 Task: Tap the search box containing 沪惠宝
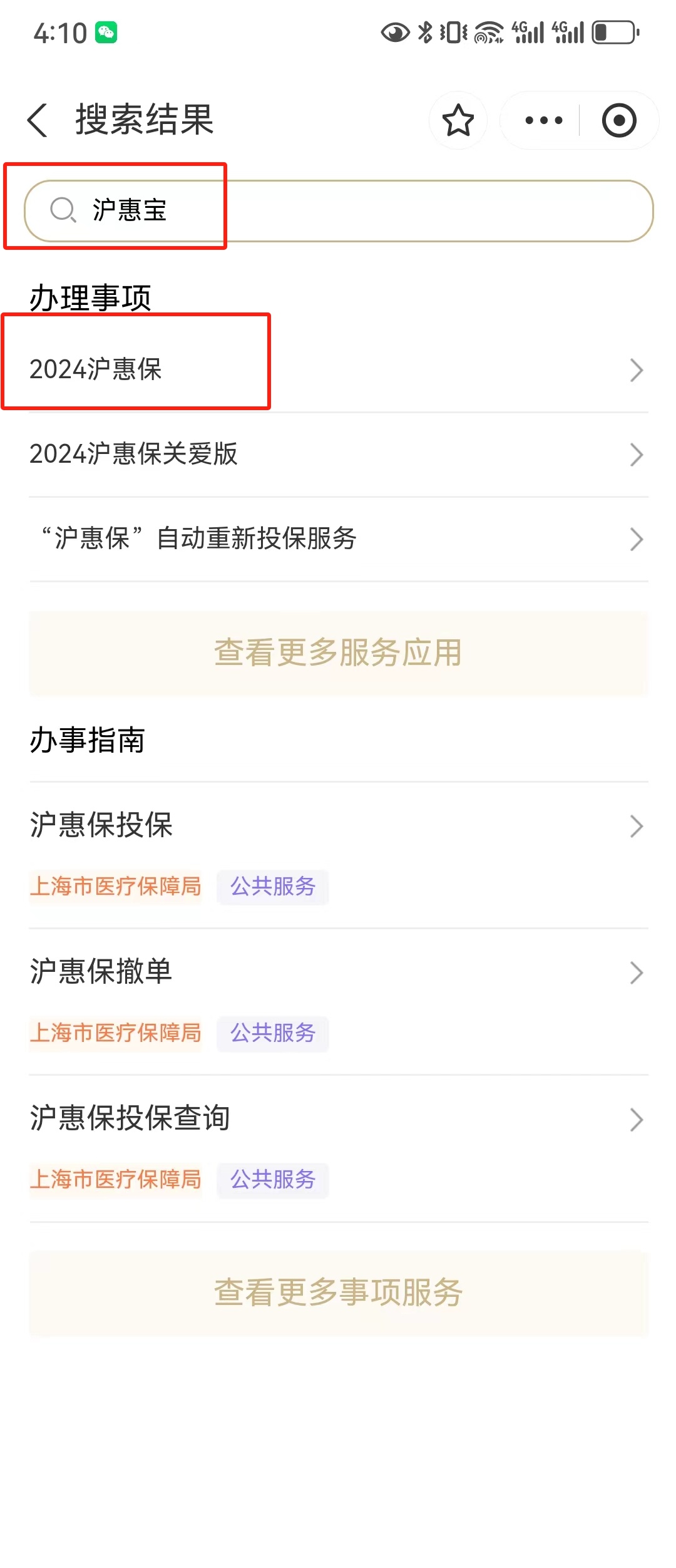(x=338, y=210)
